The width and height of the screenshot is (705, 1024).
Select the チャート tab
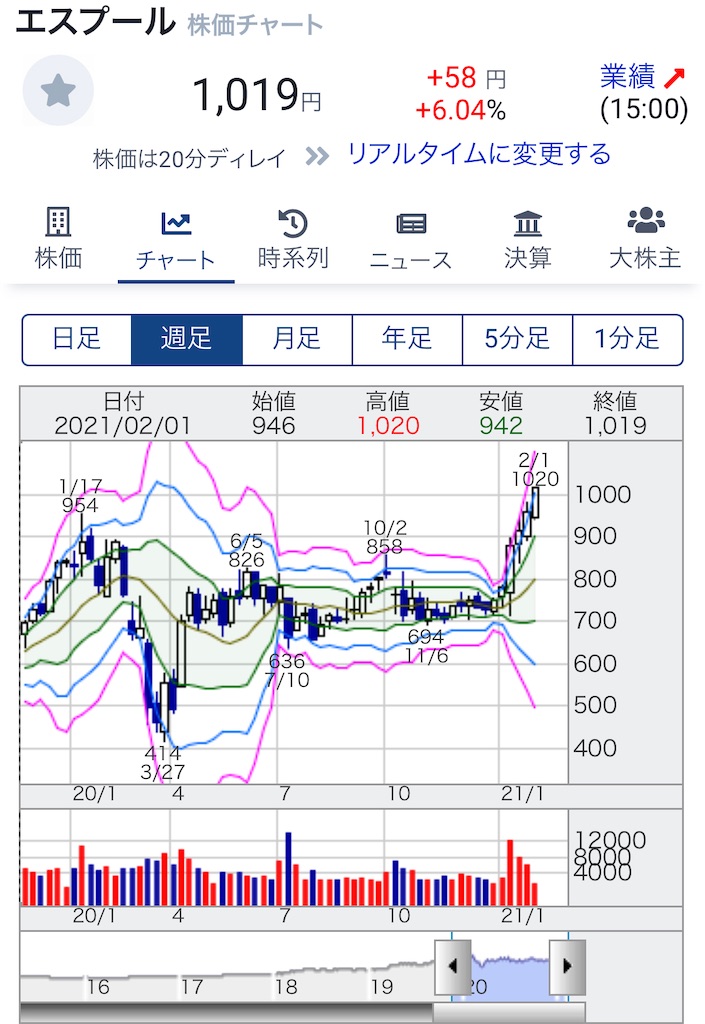pos(175,240)
